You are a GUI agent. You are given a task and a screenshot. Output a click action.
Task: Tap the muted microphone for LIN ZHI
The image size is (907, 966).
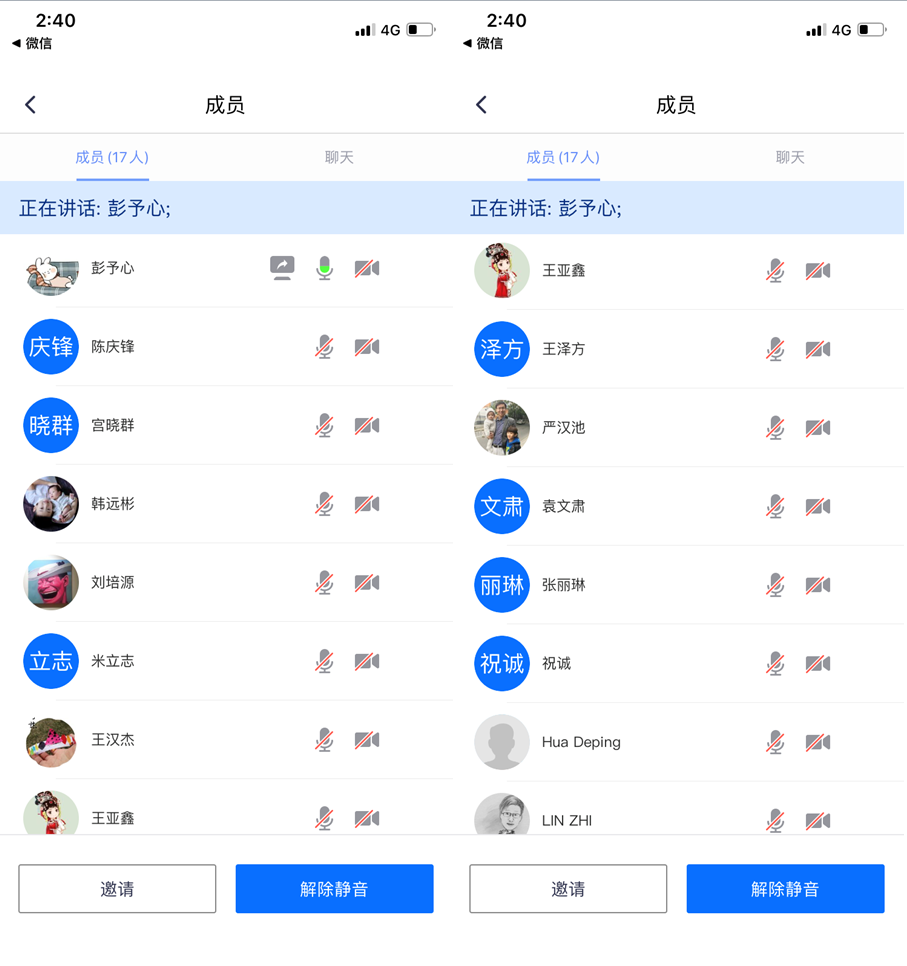(775, 820)
